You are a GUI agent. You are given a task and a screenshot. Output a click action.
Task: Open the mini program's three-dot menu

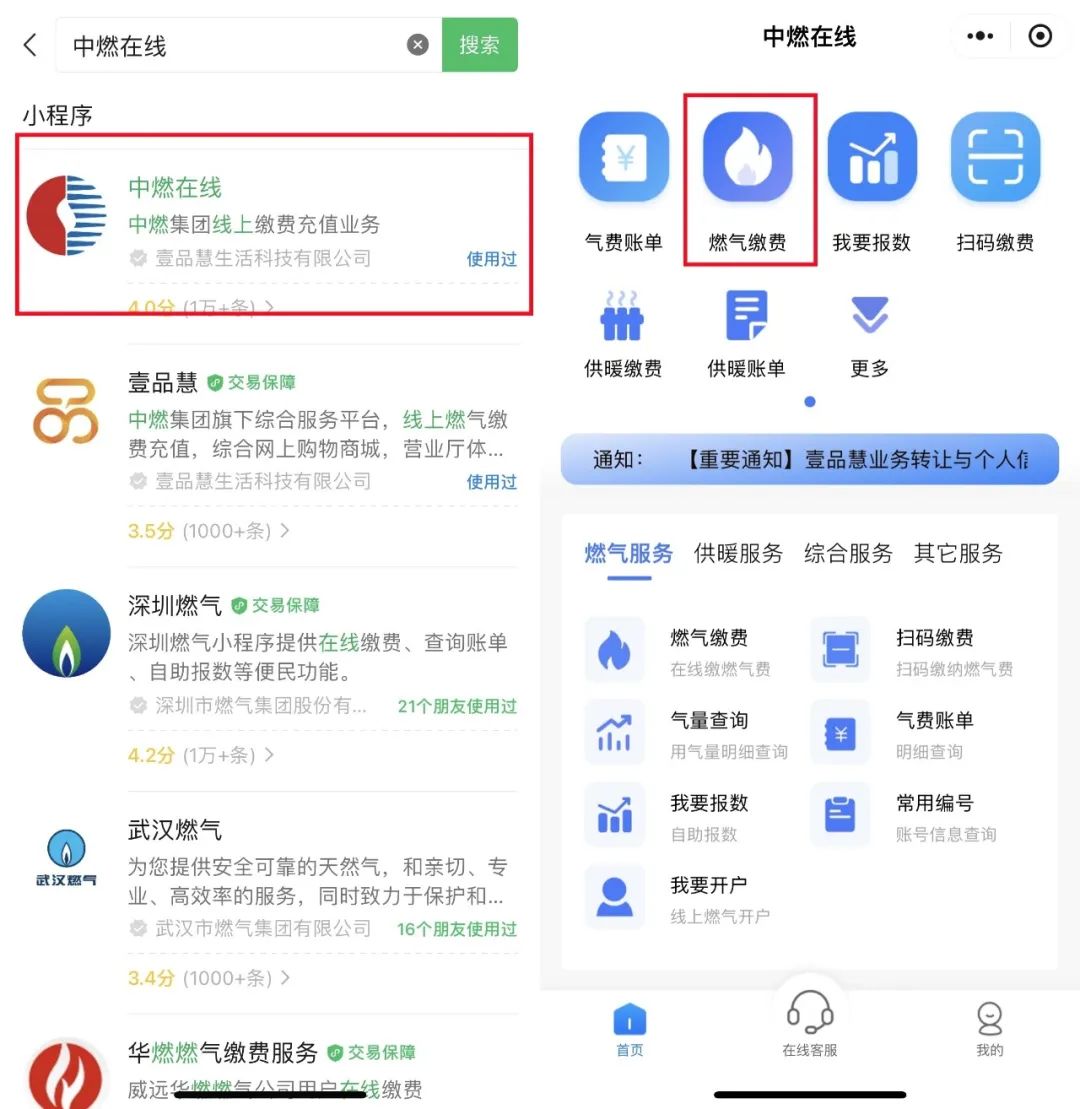coord(980,37)
